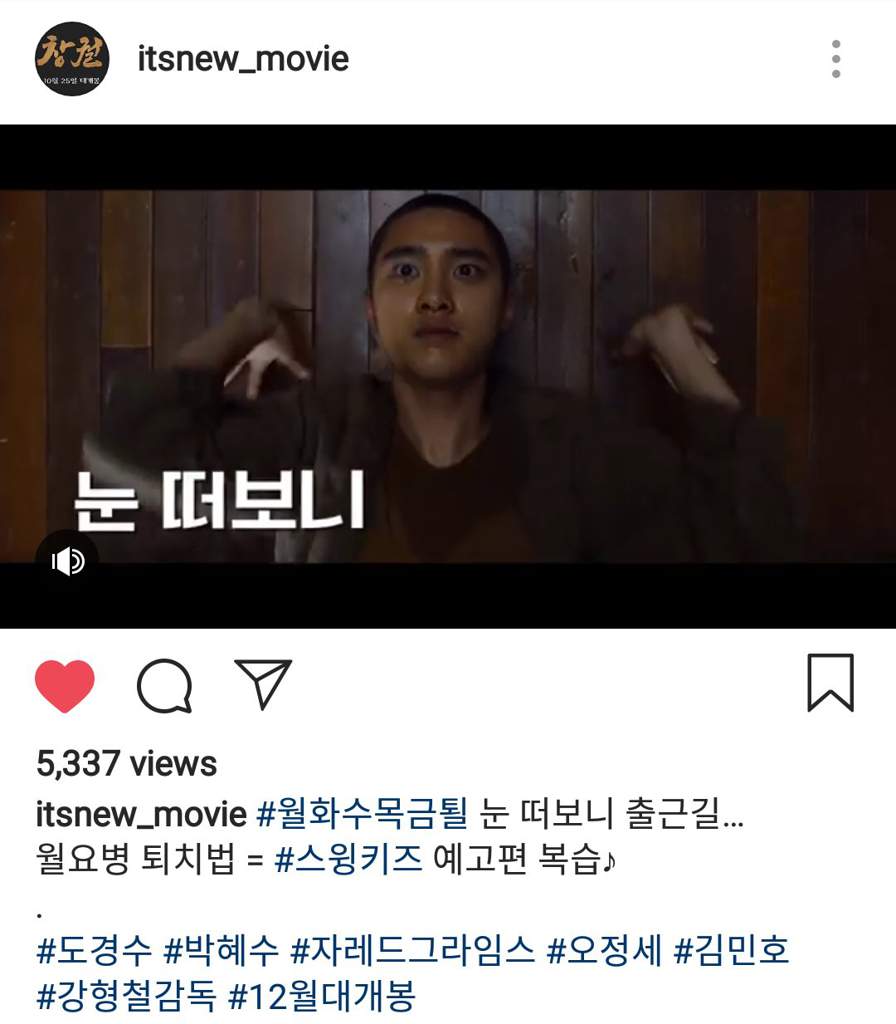Open itsnew_movie name in the caption
This screenshot has height=1024, width=896.
point(141,814)
